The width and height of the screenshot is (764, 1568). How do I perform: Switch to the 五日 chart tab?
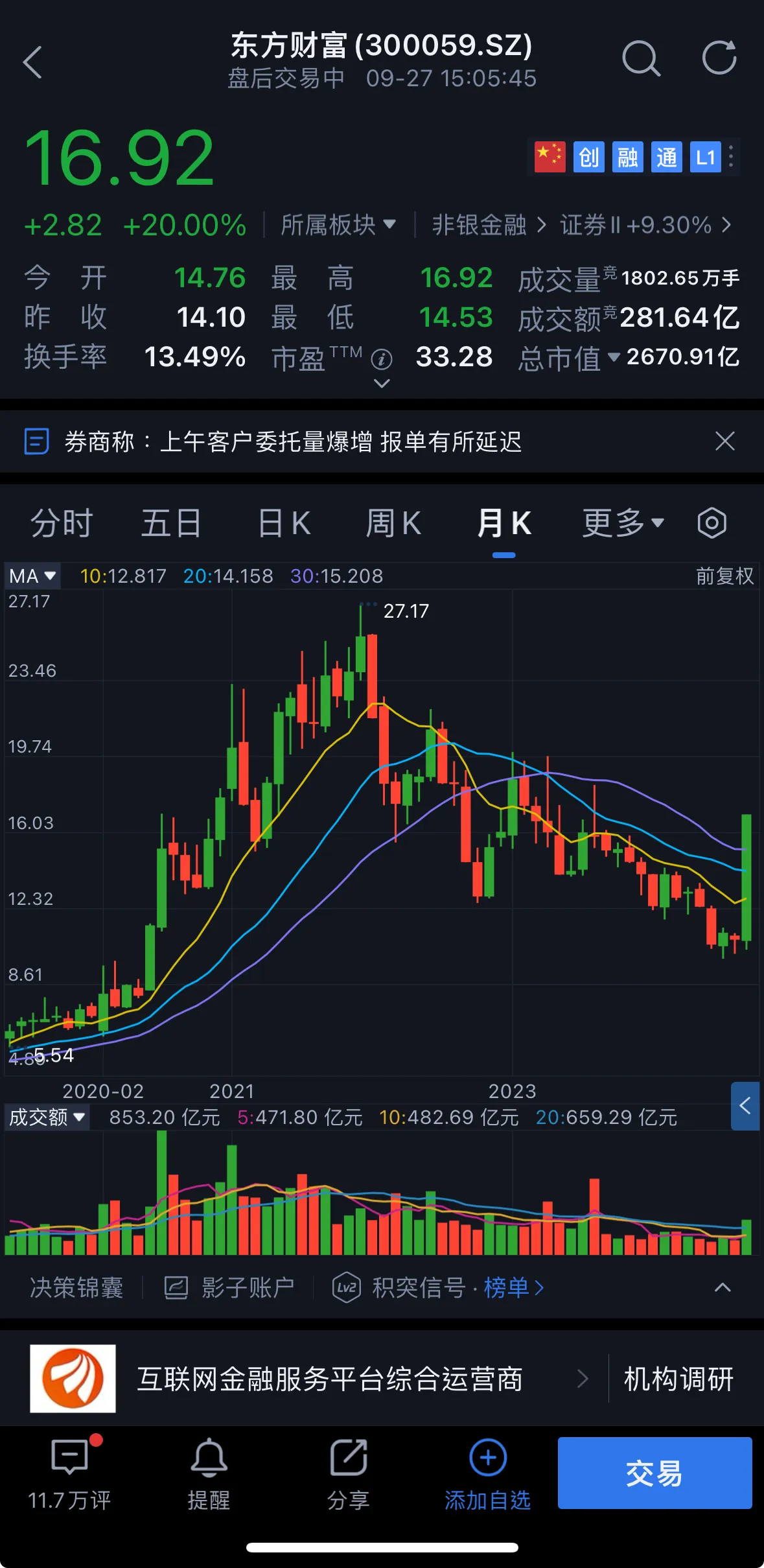pos(171,523)
